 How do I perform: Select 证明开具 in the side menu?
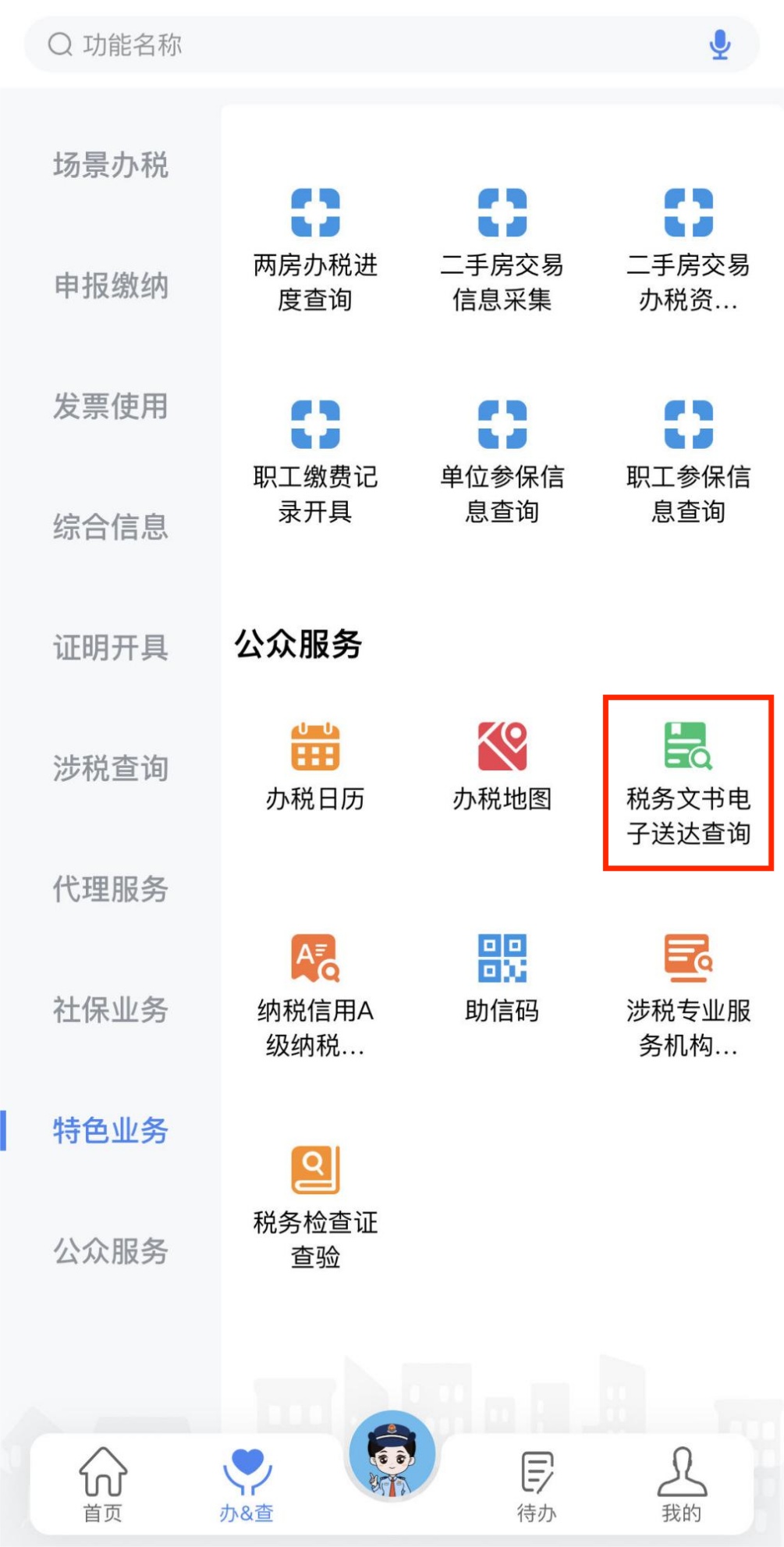pyautogui.click(x=110, y=647)
